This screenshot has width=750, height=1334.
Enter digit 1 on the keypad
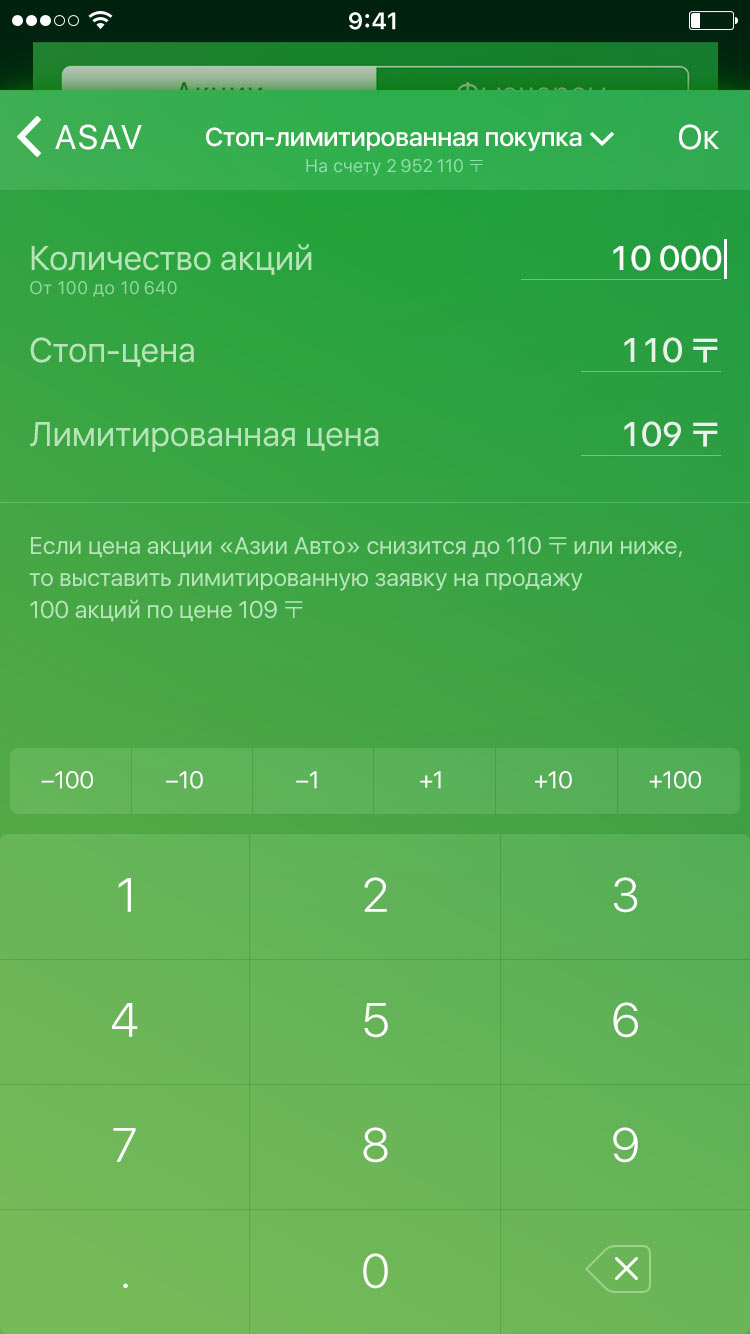click(x=125, y=896)
